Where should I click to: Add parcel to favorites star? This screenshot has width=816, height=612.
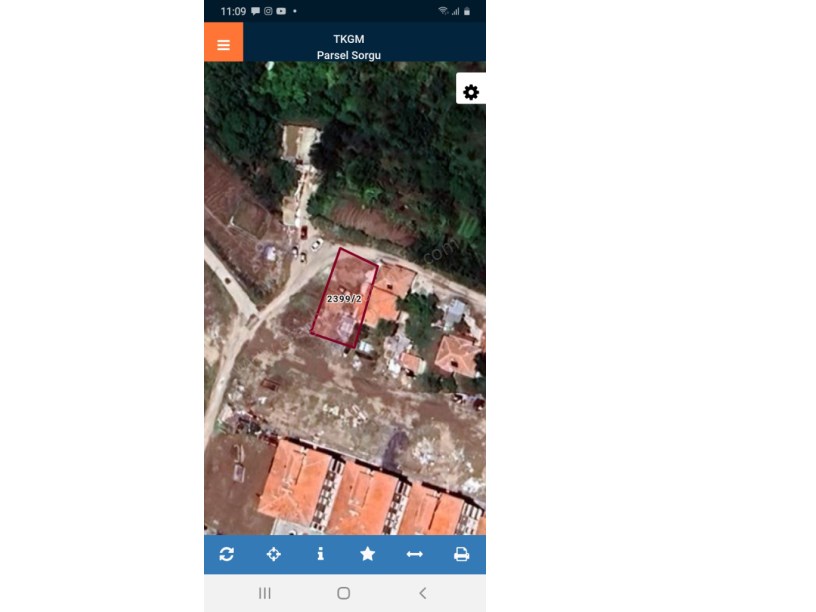pyautogui.click(x=367, y=554)
